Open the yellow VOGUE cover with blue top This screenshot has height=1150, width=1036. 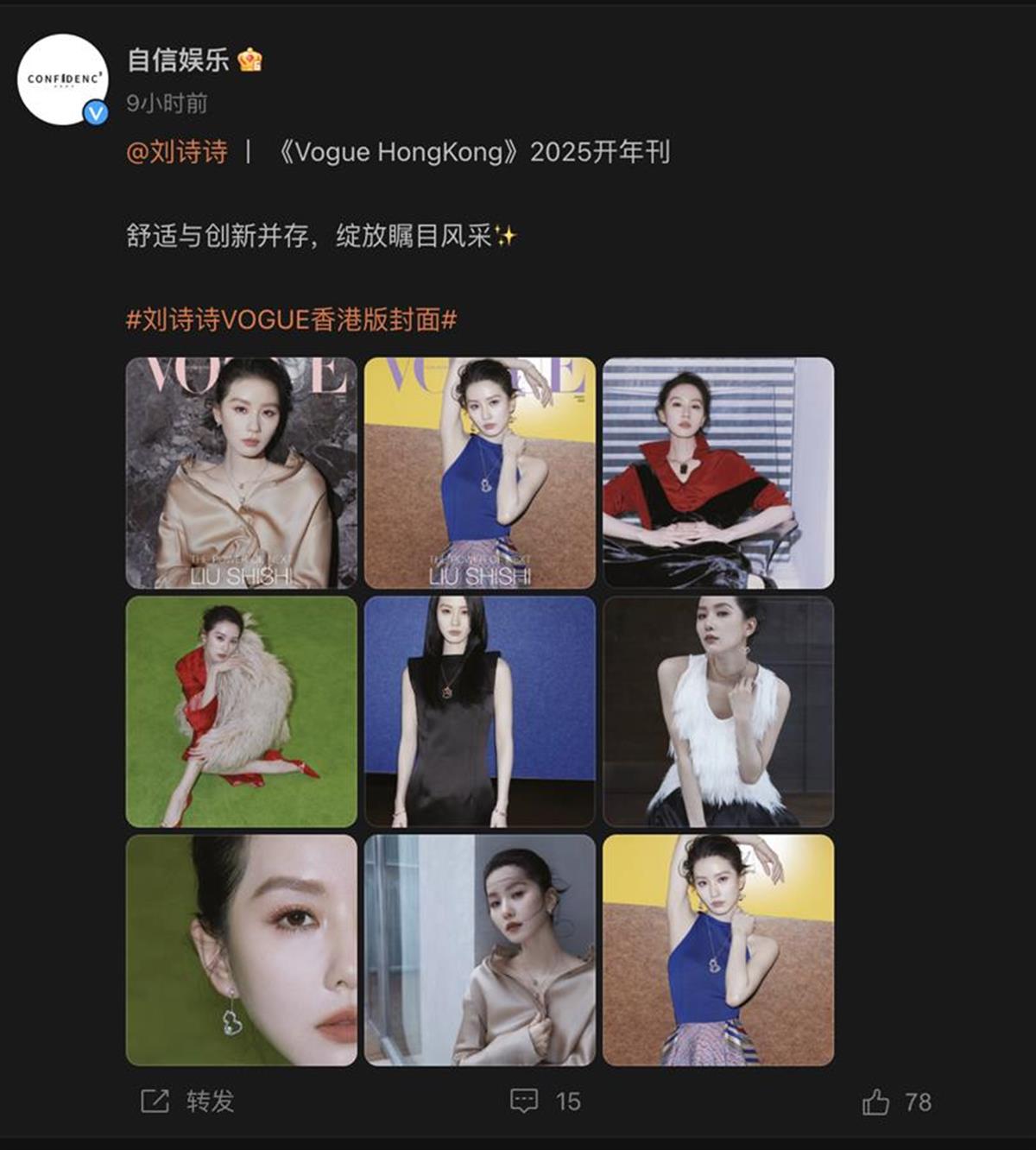(480, 473)
